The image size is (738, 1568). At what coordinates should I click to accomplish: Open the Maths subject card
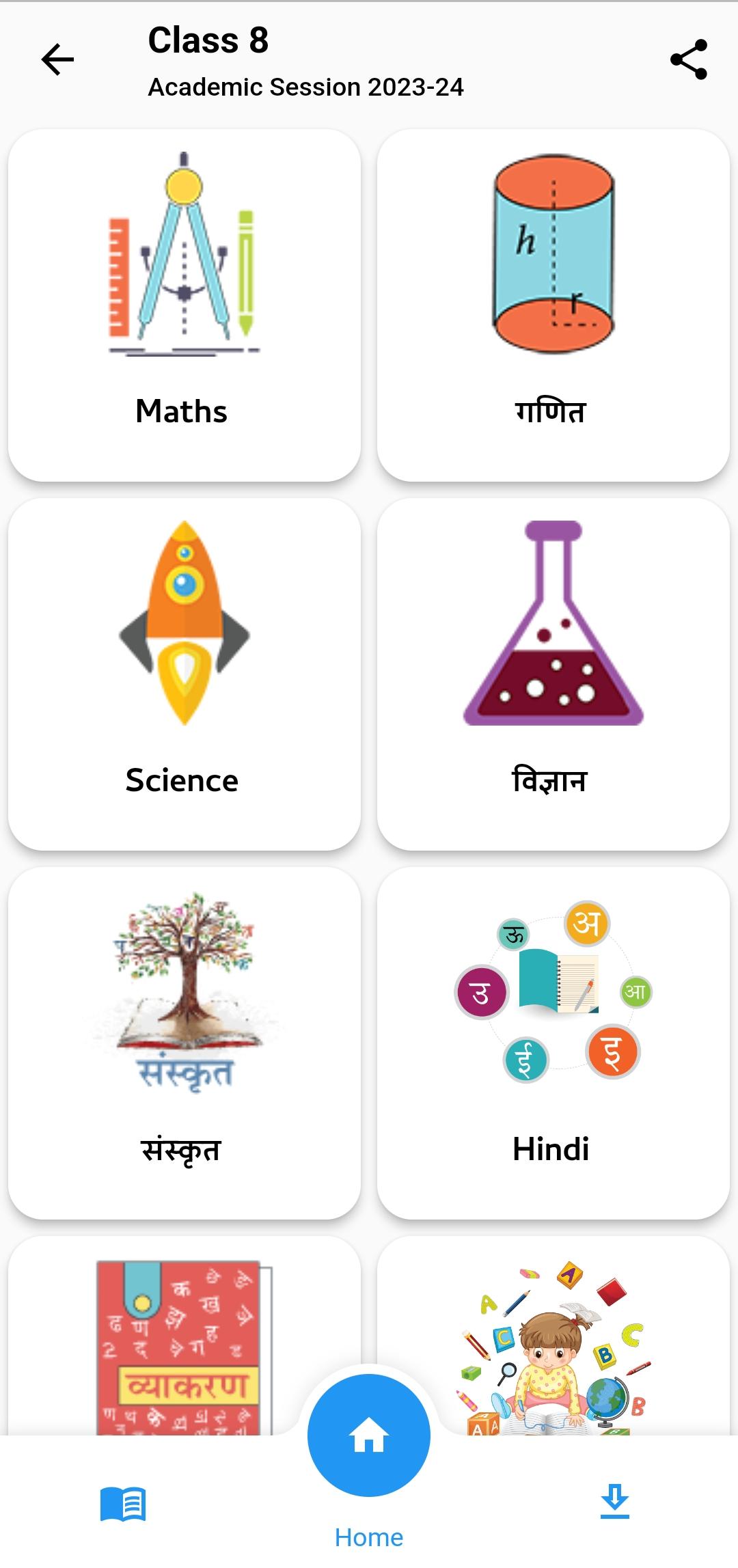pyautogui.click(x=184, y=305)
